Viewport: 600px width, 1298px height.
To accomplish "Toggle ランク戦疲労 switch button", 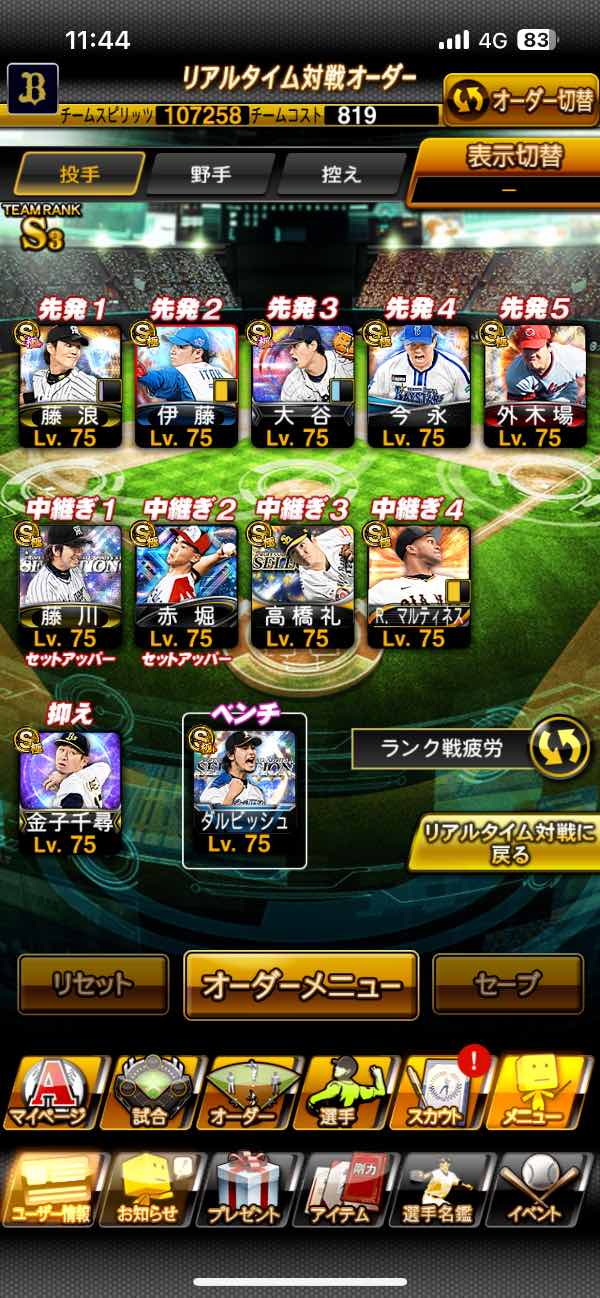I will click(x=558, y=749).
